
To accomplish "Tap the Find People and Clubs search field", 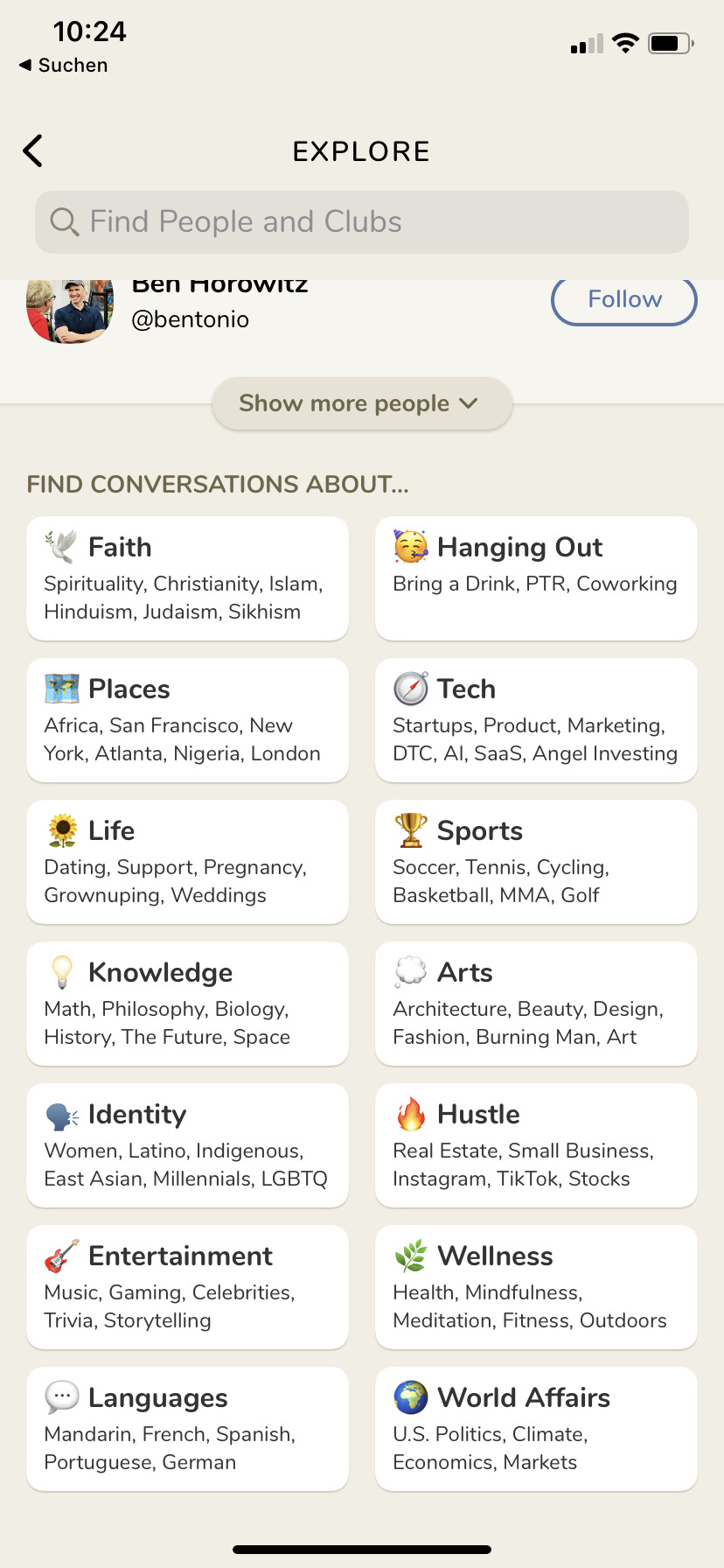I will coord(362,222).
